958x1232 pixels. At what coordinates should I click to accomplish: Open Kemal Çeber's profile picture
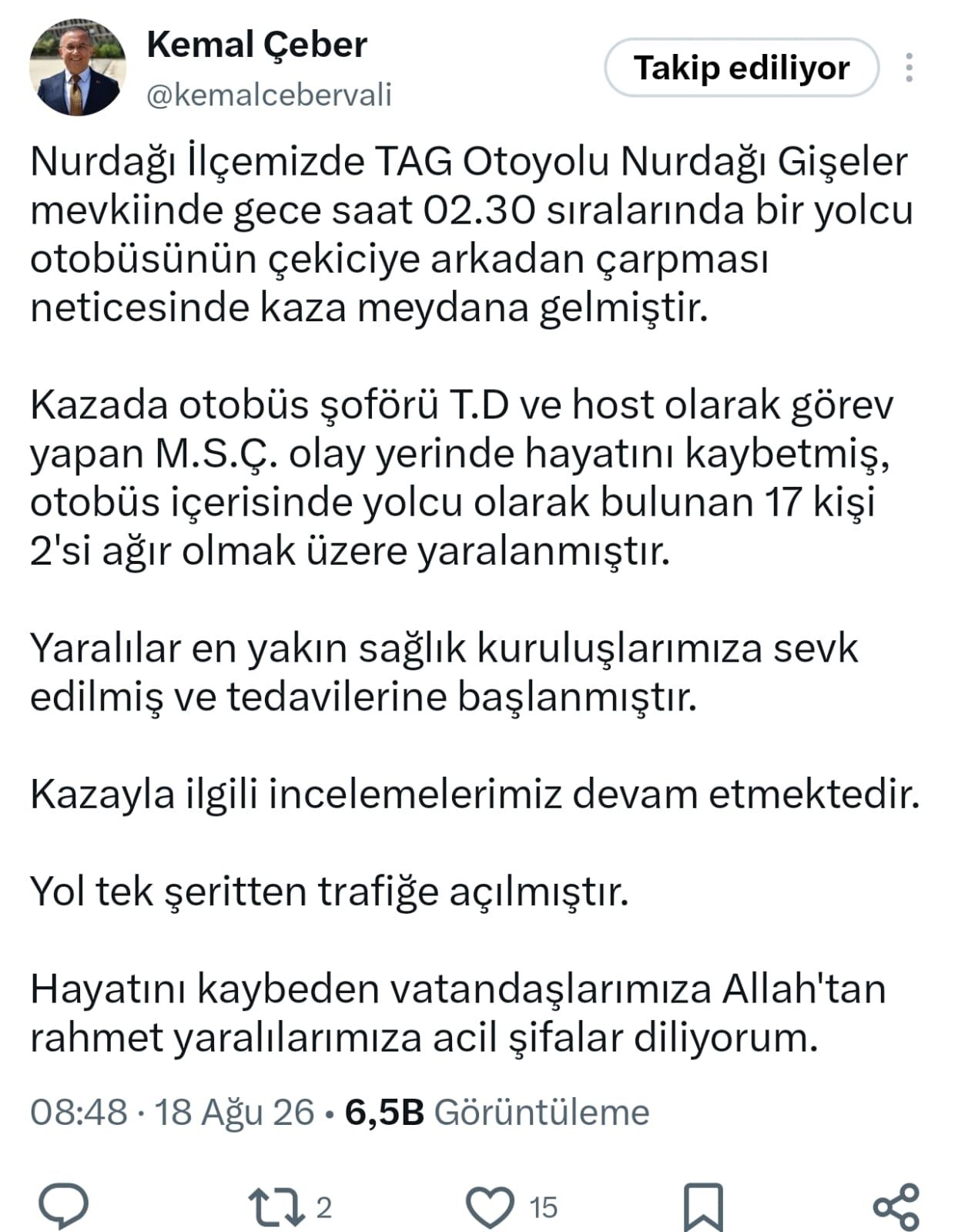[78, 68]
